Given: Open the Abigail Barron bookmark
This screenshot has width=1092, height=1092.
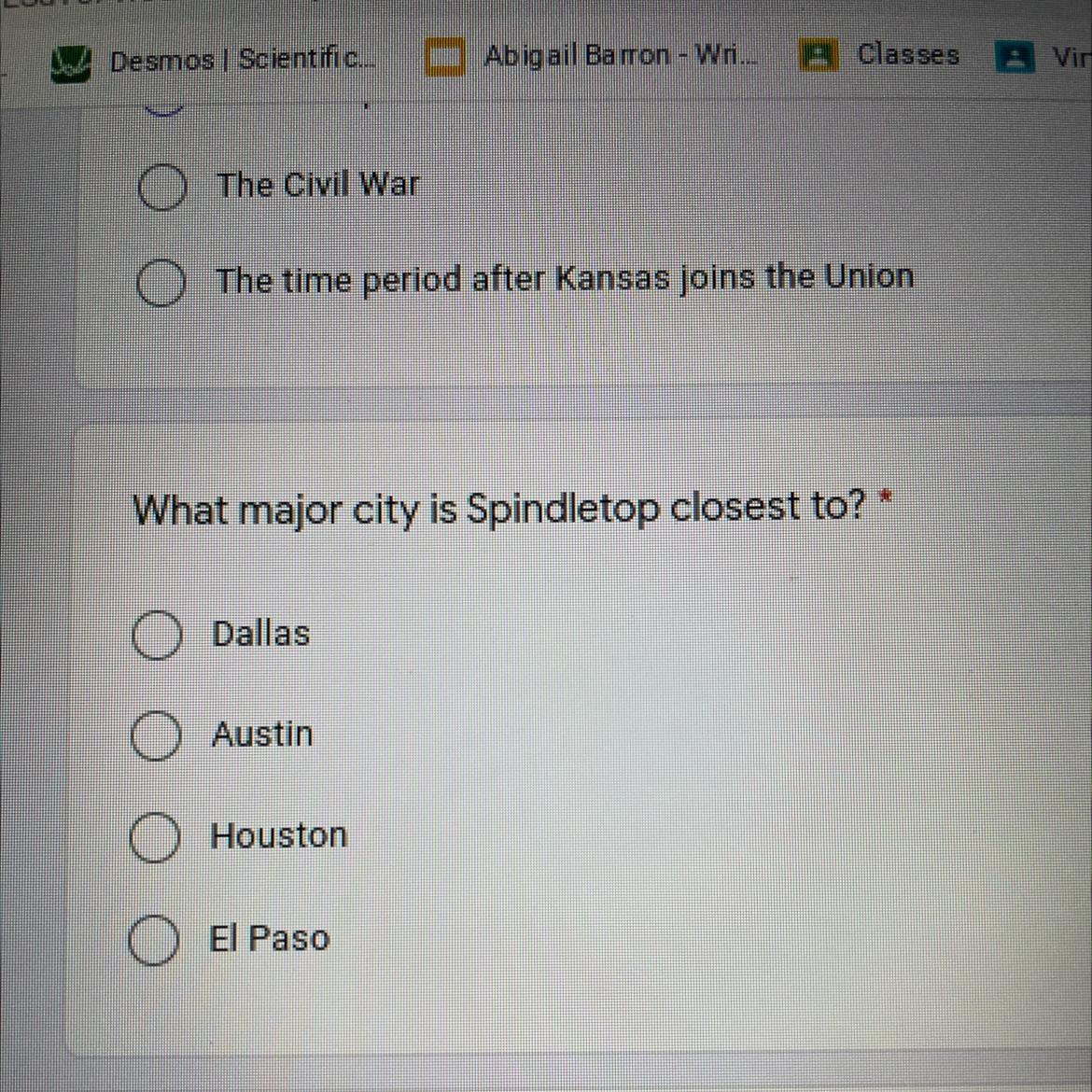Looking at the screenshot, I should [x=592, y=57].
